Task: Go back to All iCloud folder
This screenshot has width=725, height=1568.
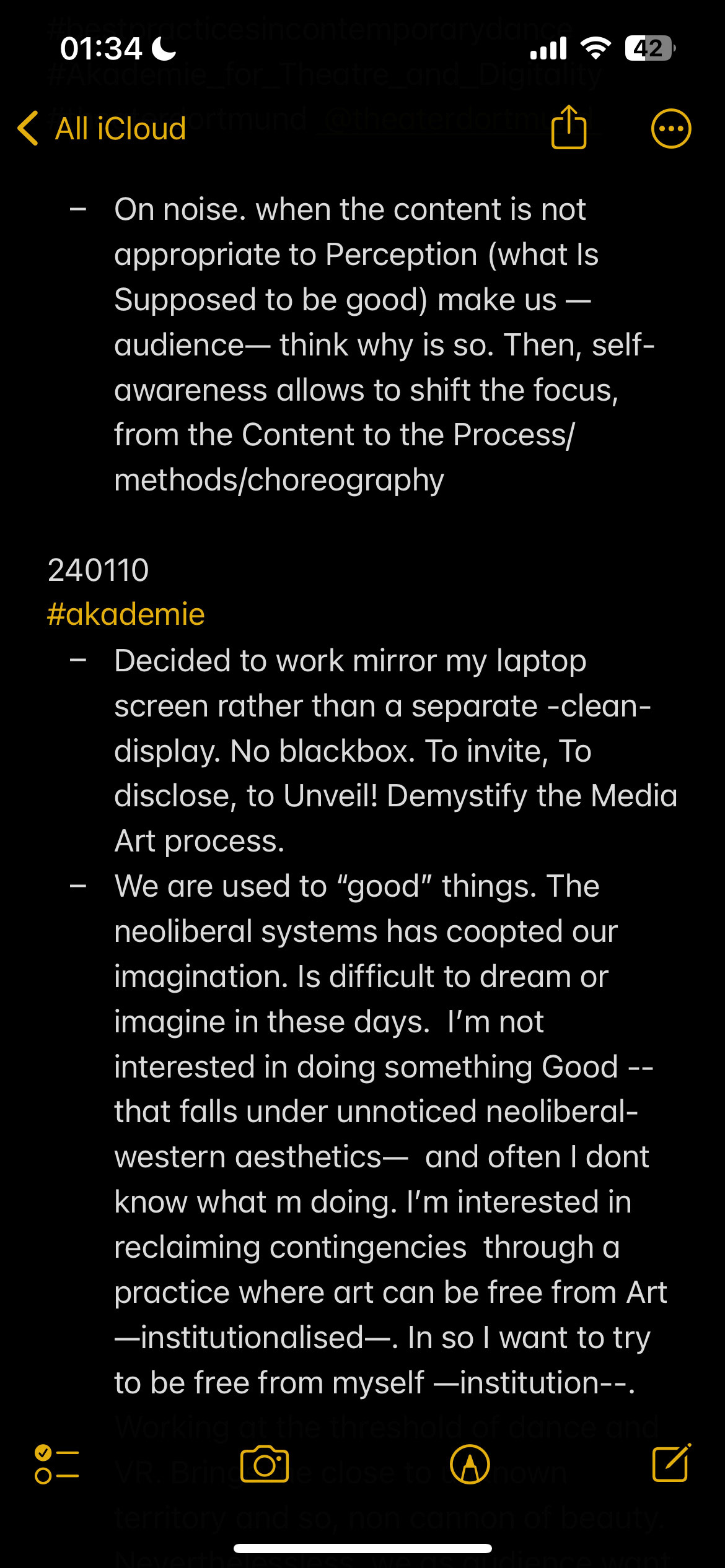Action: [x=102, y=129]
